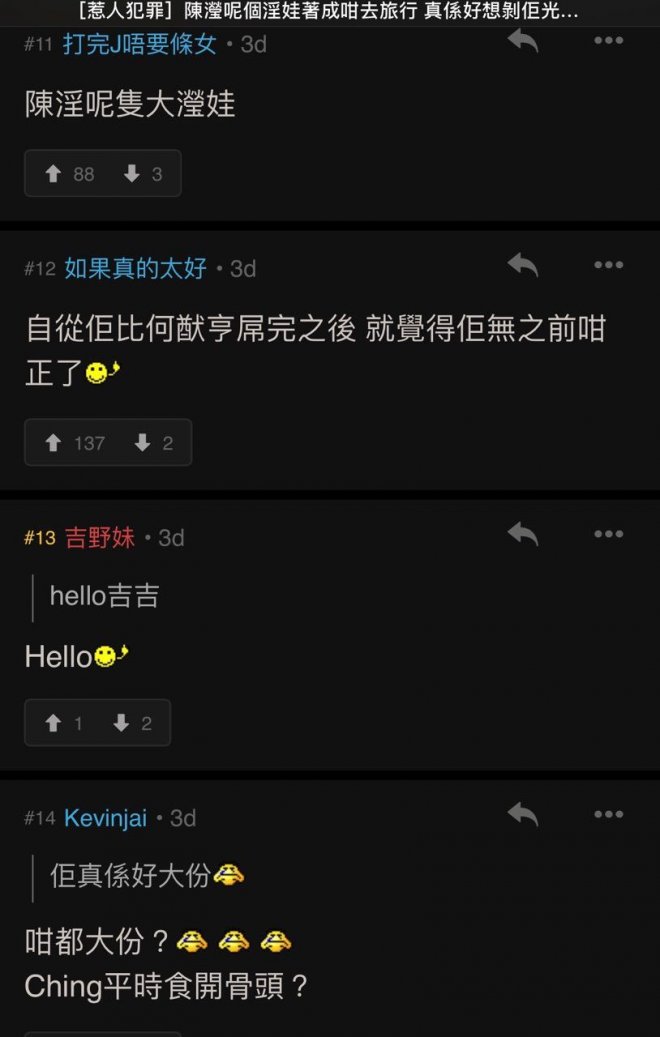Downvote comment #12 by 如果真的太好
This screenshot has height=1037, width=660.
[x=154, y=442]
